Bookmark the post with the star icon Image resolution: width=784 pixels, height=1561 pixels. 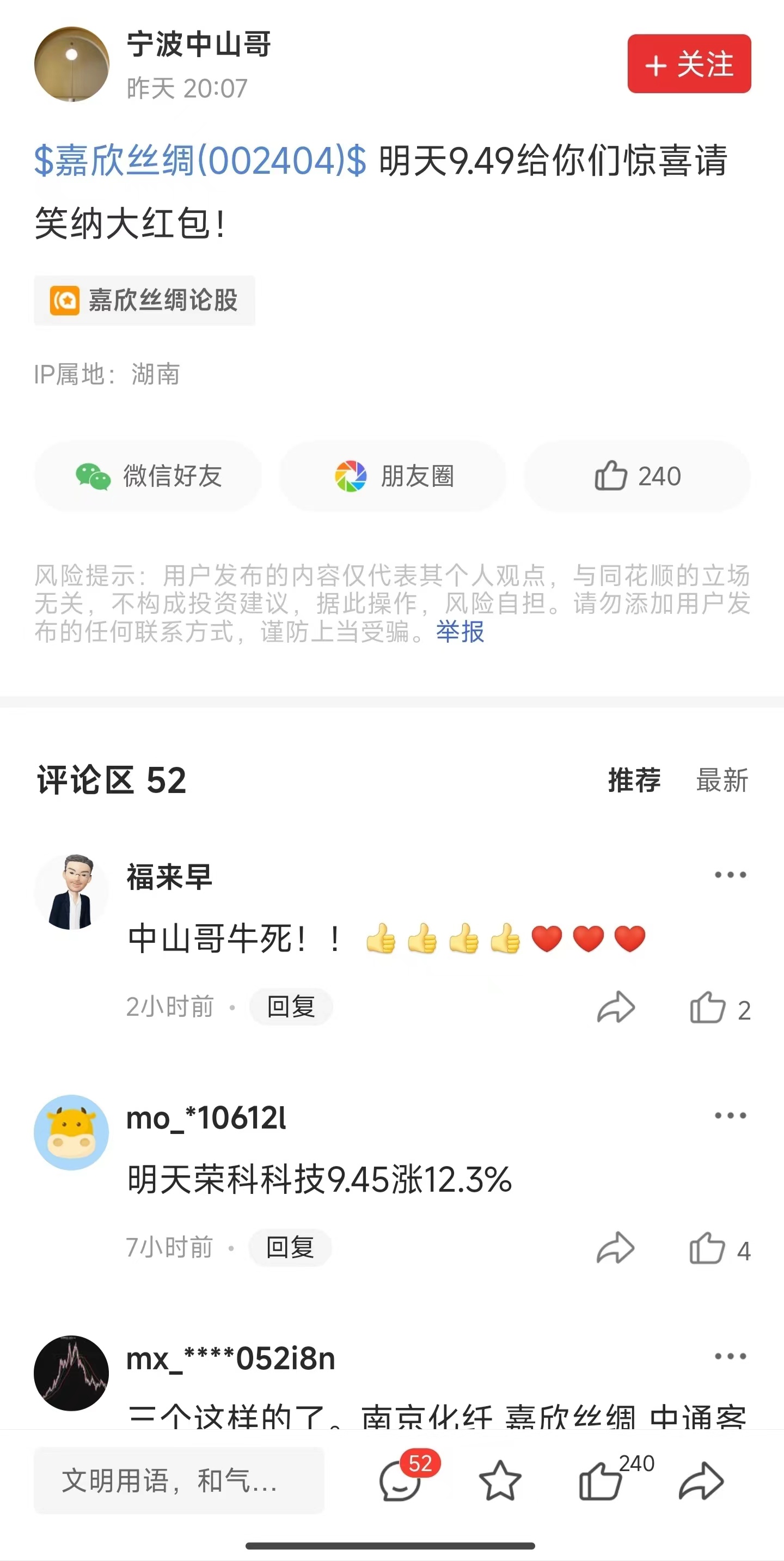(x=500, y=1481)
